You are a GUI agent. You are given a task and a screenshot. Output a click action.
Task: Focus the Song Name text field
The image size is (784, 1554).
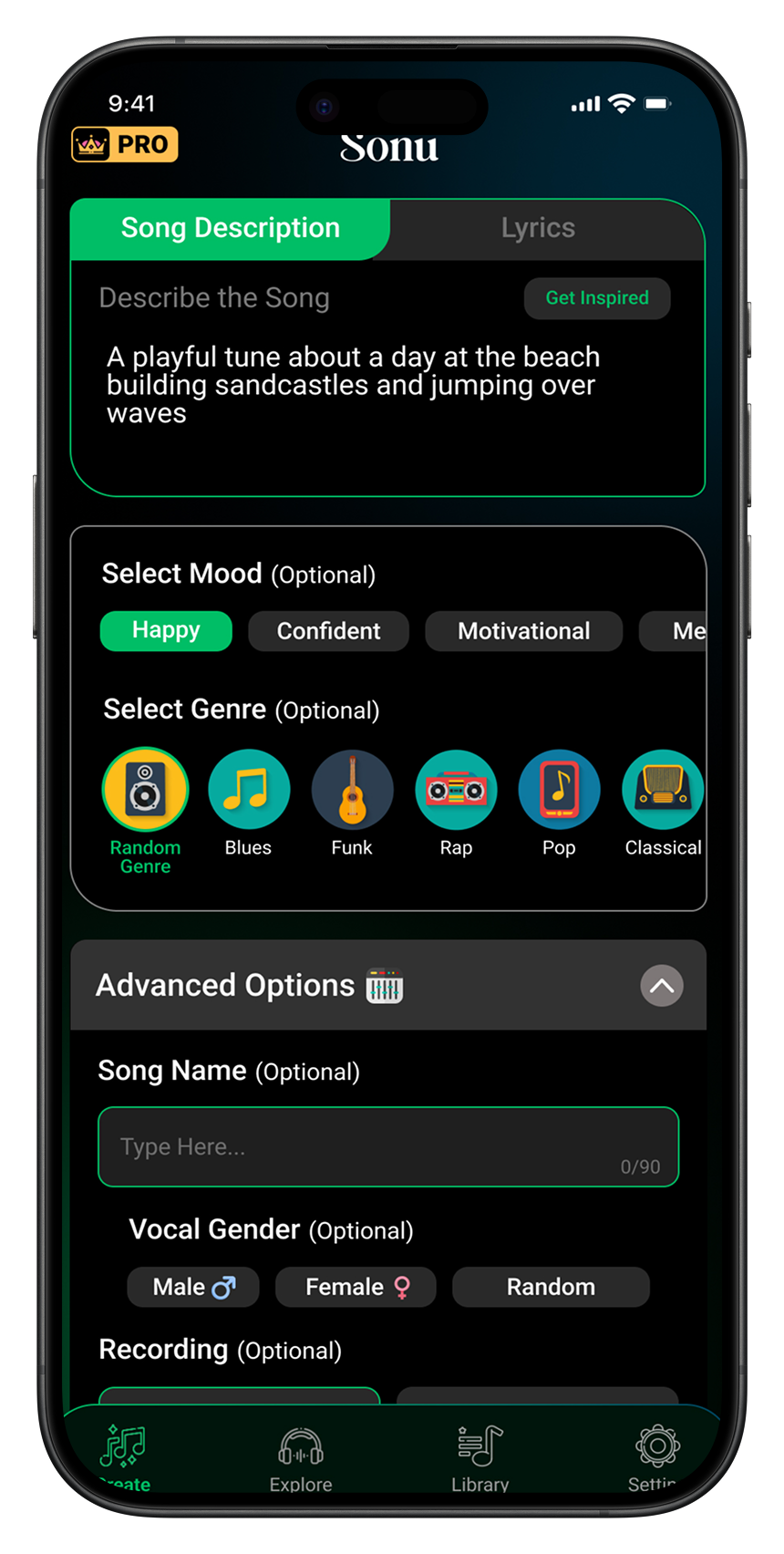point(388,1146)
